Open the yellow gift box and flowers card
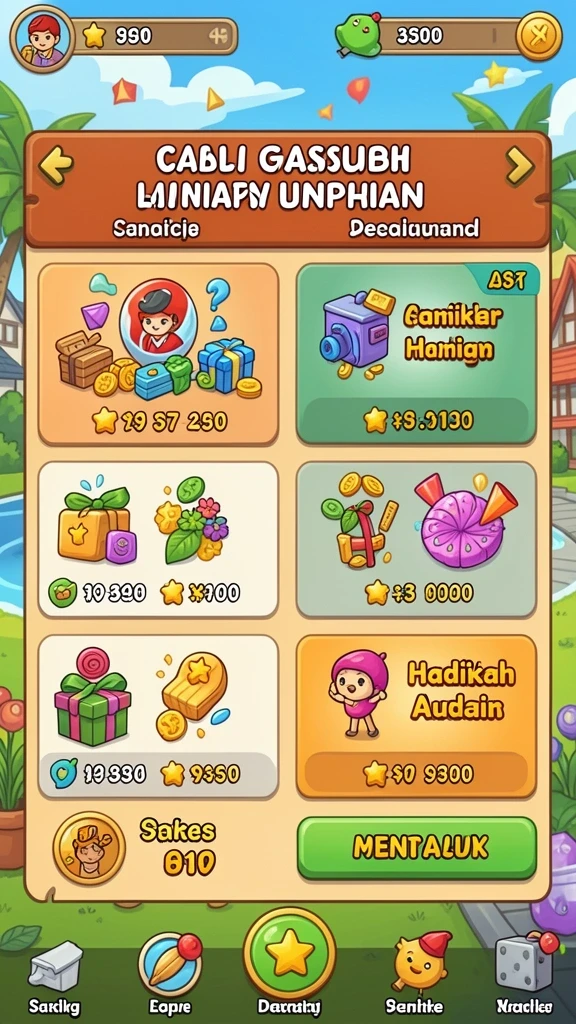This screenshot has width=576, height=1024. click(159, 539)
